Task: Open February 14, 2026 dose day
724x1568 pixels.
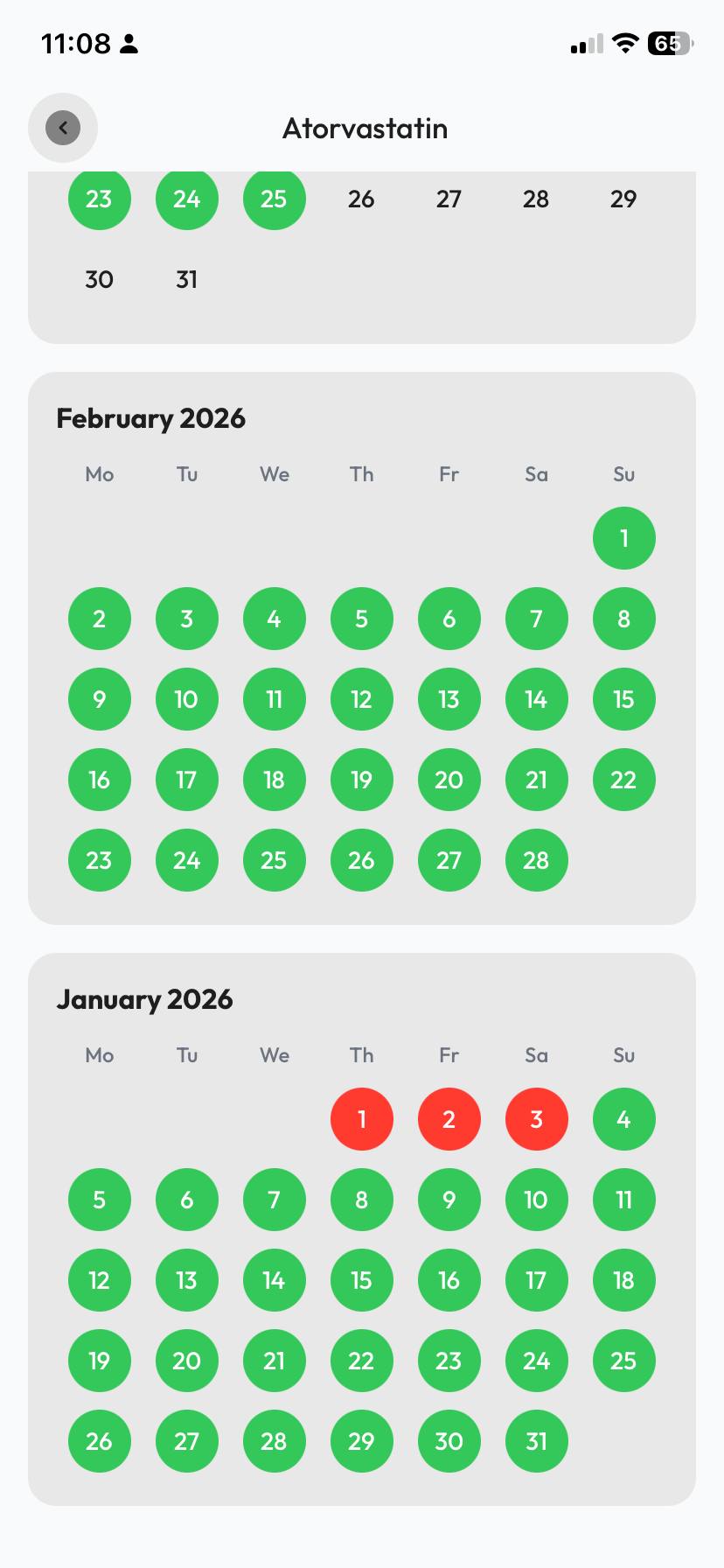Action: 536,699
